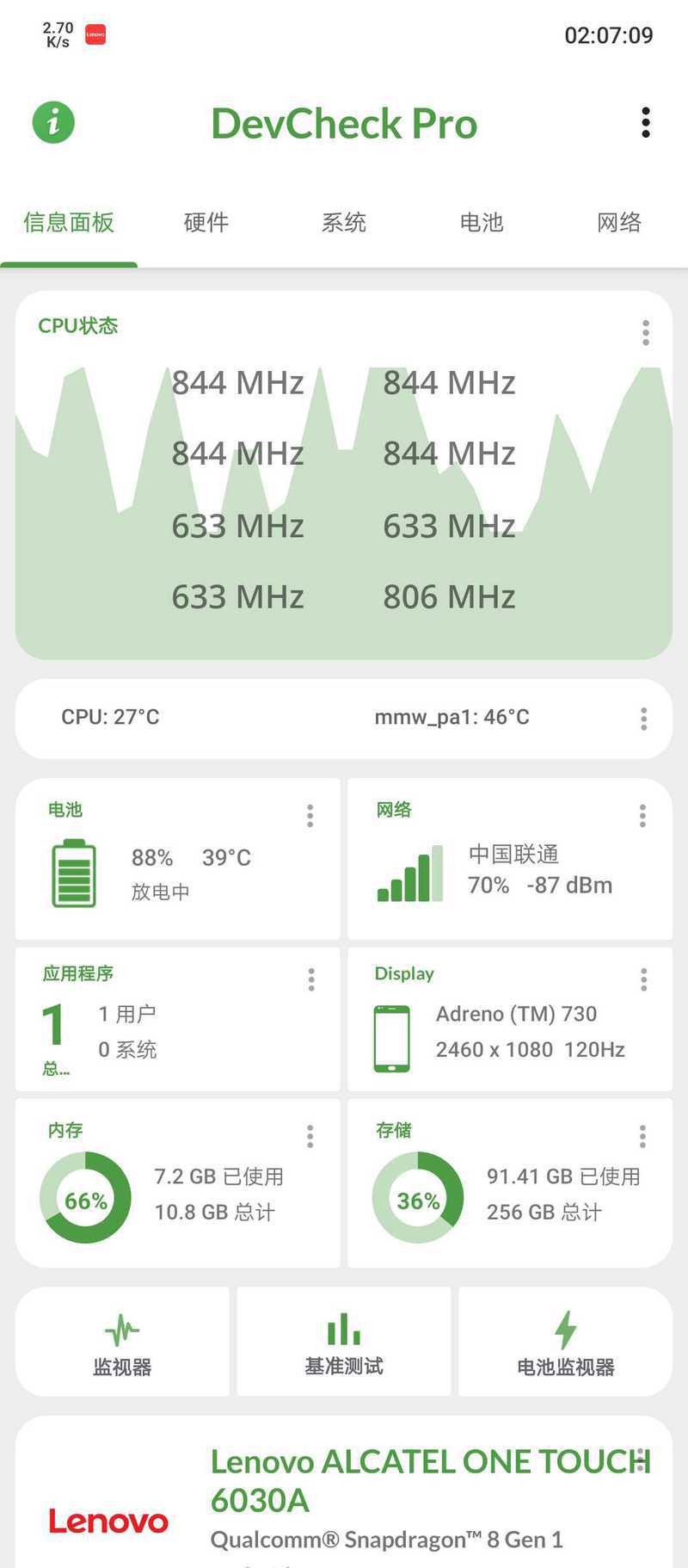The image size is (688, 1568).
Task: Open the 存储 storage card options menu
Action: pos(642,1137)
